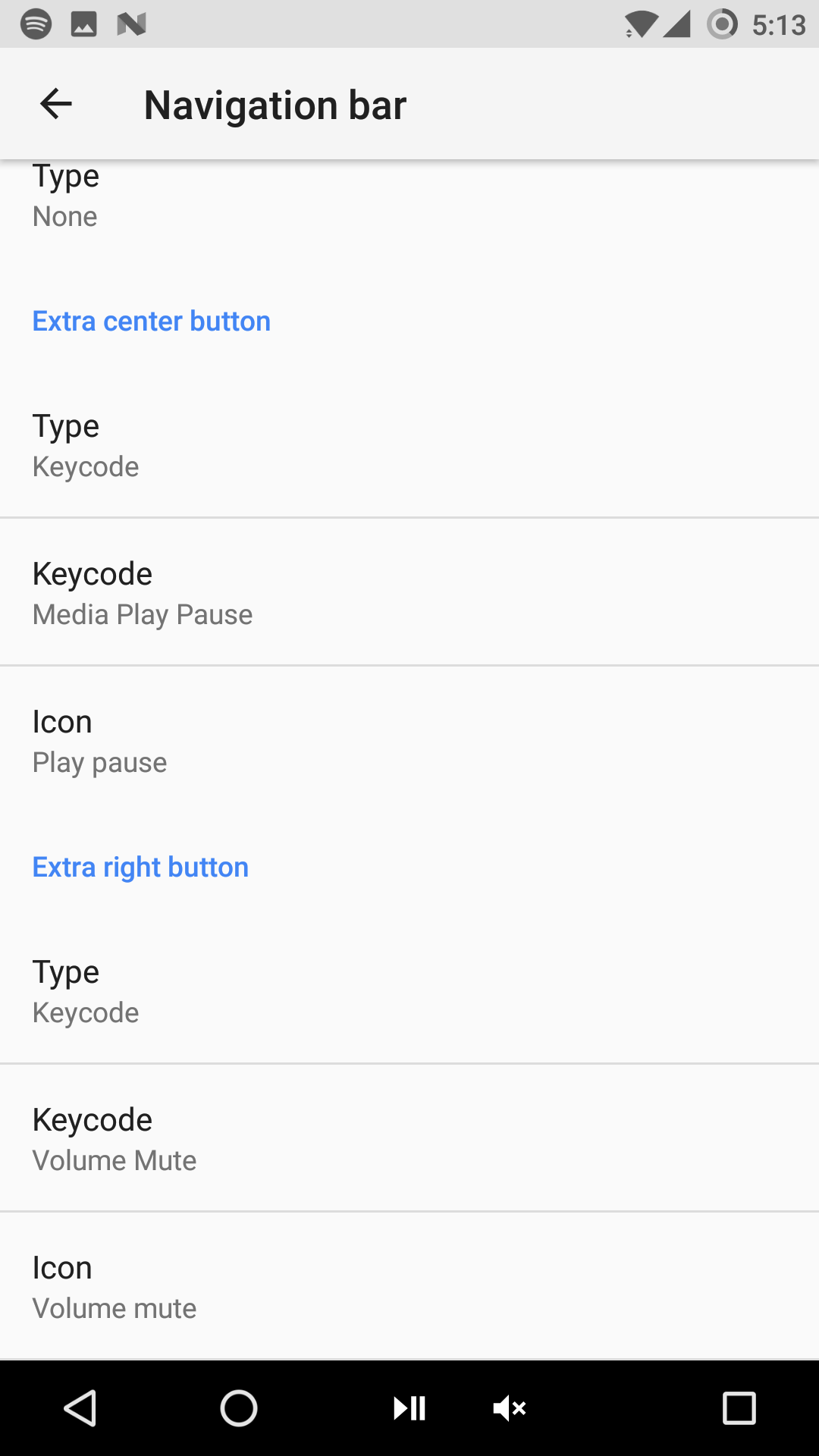819x1456 pixels.
Task: Select the Type option currently set to None
Action: tap(409, 195)
